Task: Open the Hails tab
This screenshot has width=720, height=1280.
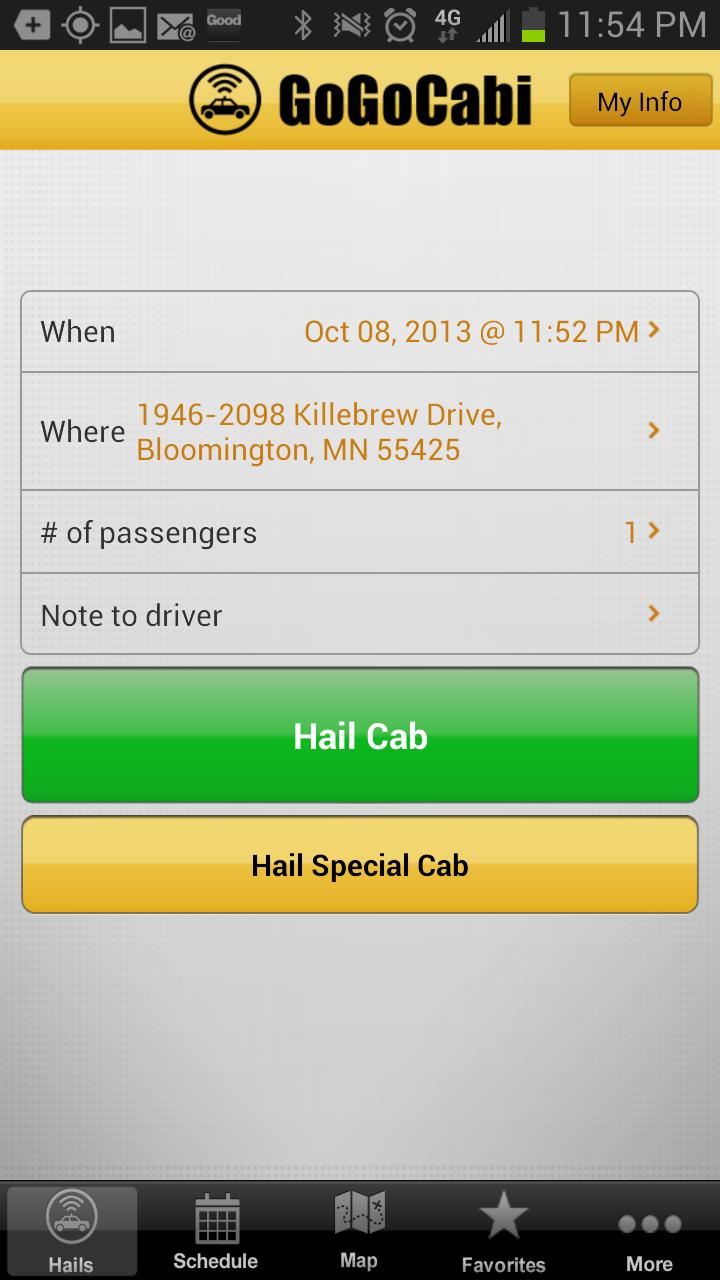Action: click(71, 1232)
